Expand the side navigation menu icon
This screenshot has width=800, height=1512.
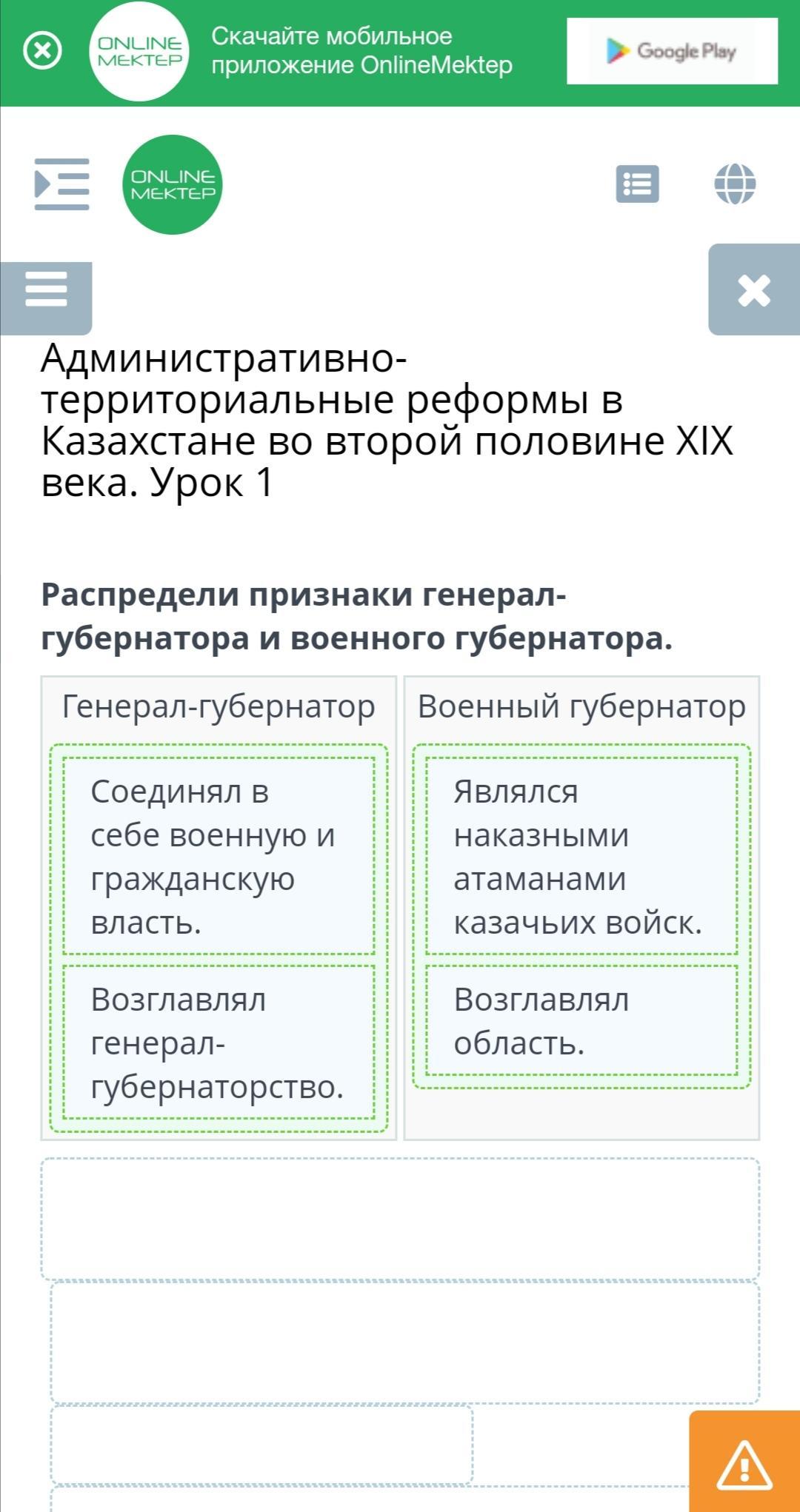coord(62,184)
